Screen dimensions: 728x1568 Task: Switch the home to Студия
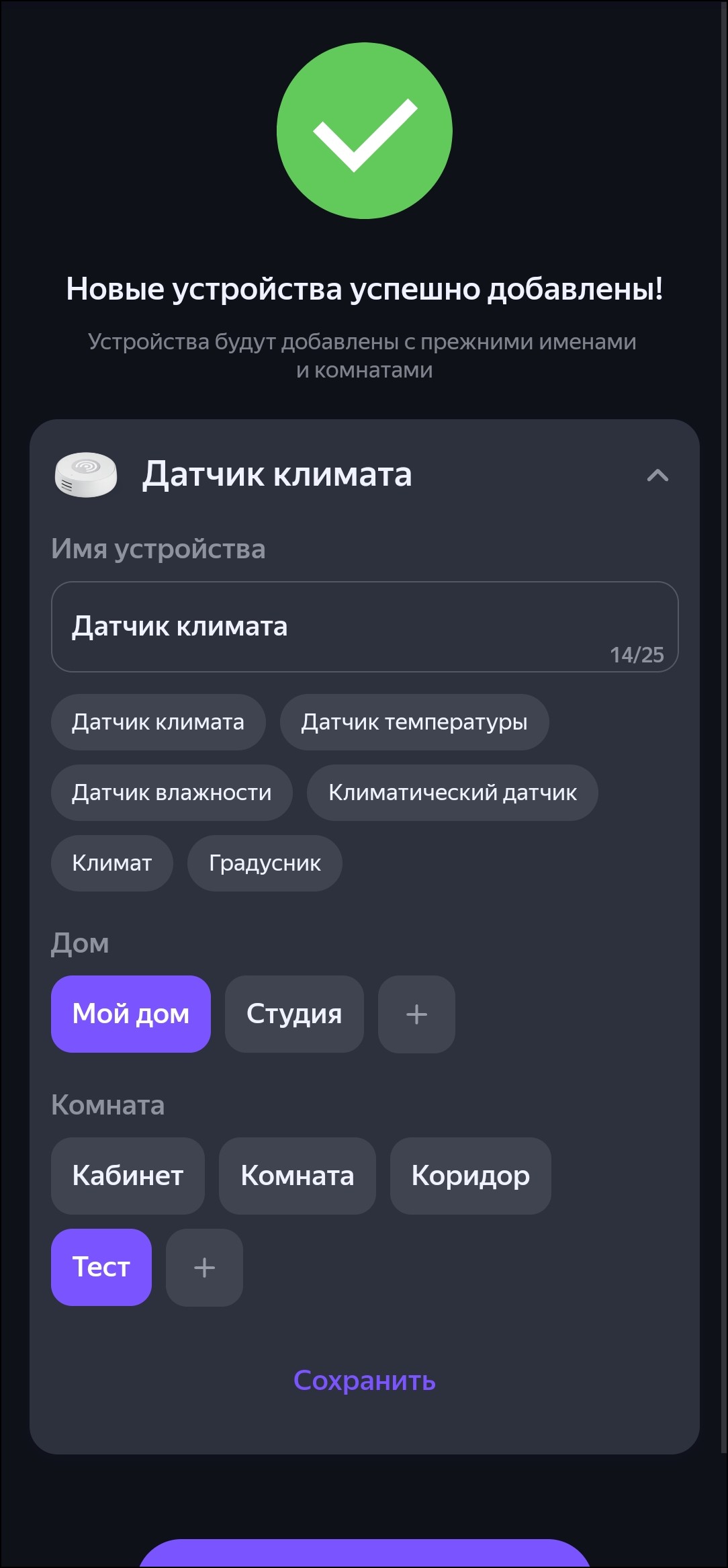(294, 1014)
